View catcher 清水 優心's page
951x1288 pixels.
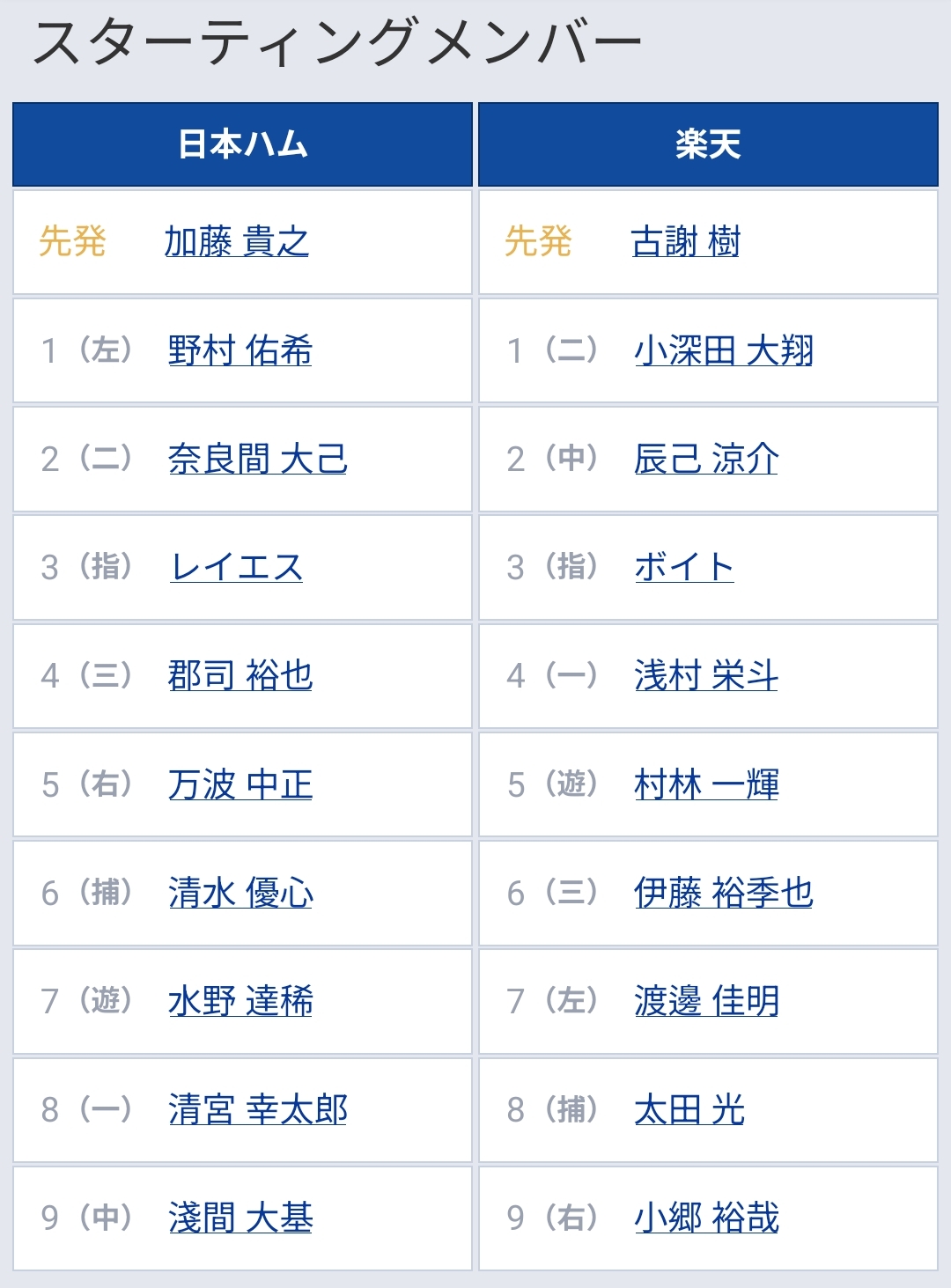[240, 893]
